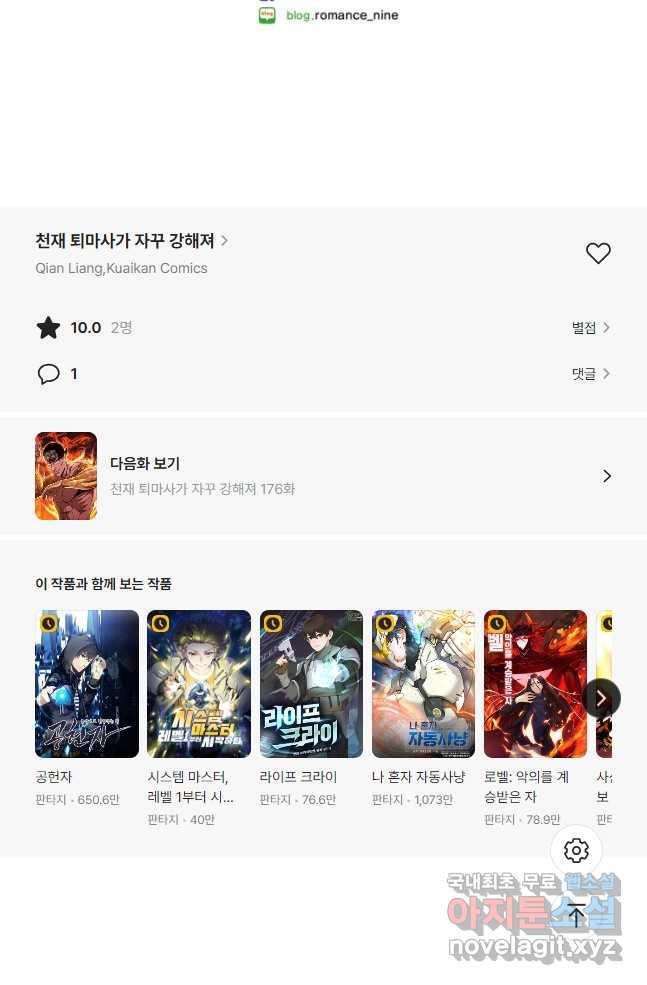This screenshot has width=647, height=985.
Task: Open the 댓글 comments section
Action: [x=590, y=374]
